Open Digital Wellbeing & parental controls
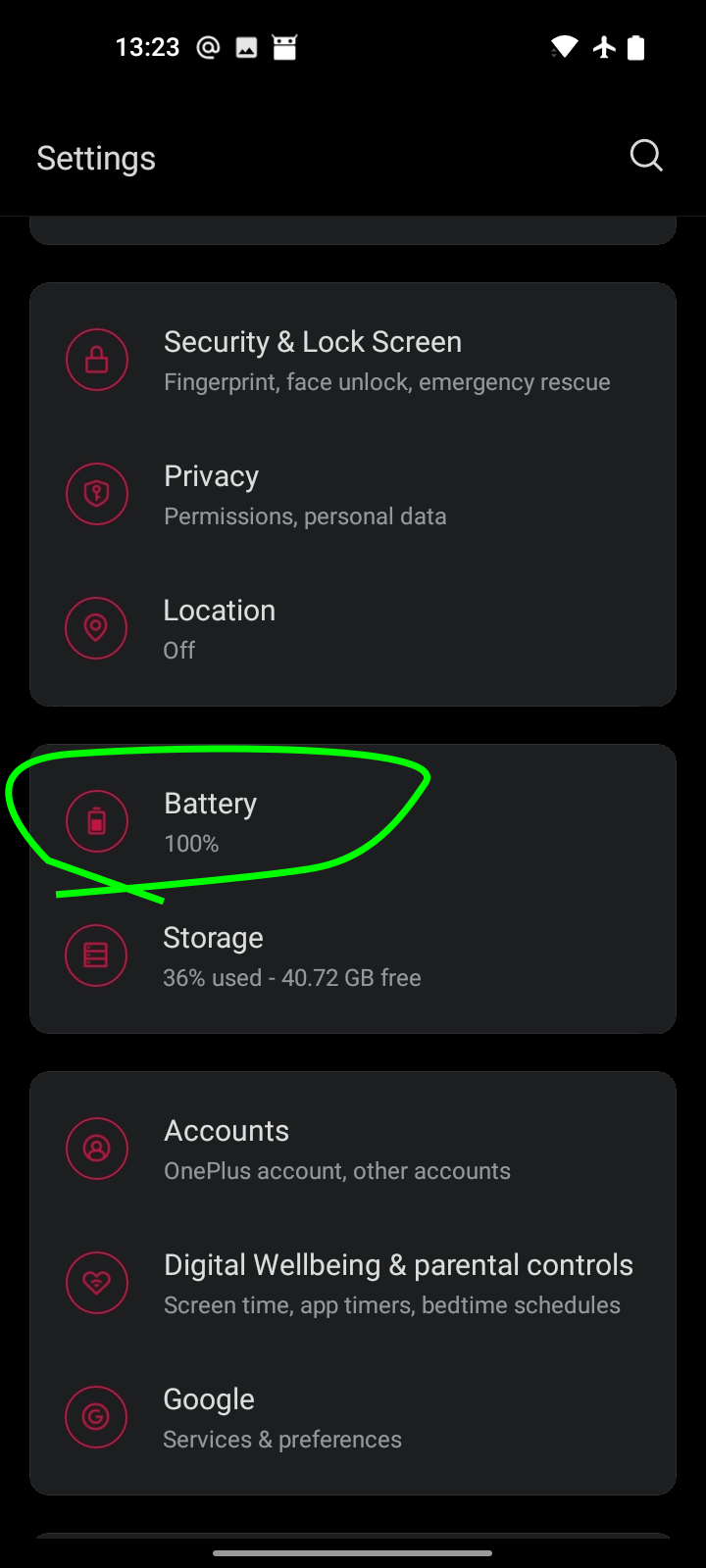The height and width of the screenshot is (1568, 706). point(353,1283)
